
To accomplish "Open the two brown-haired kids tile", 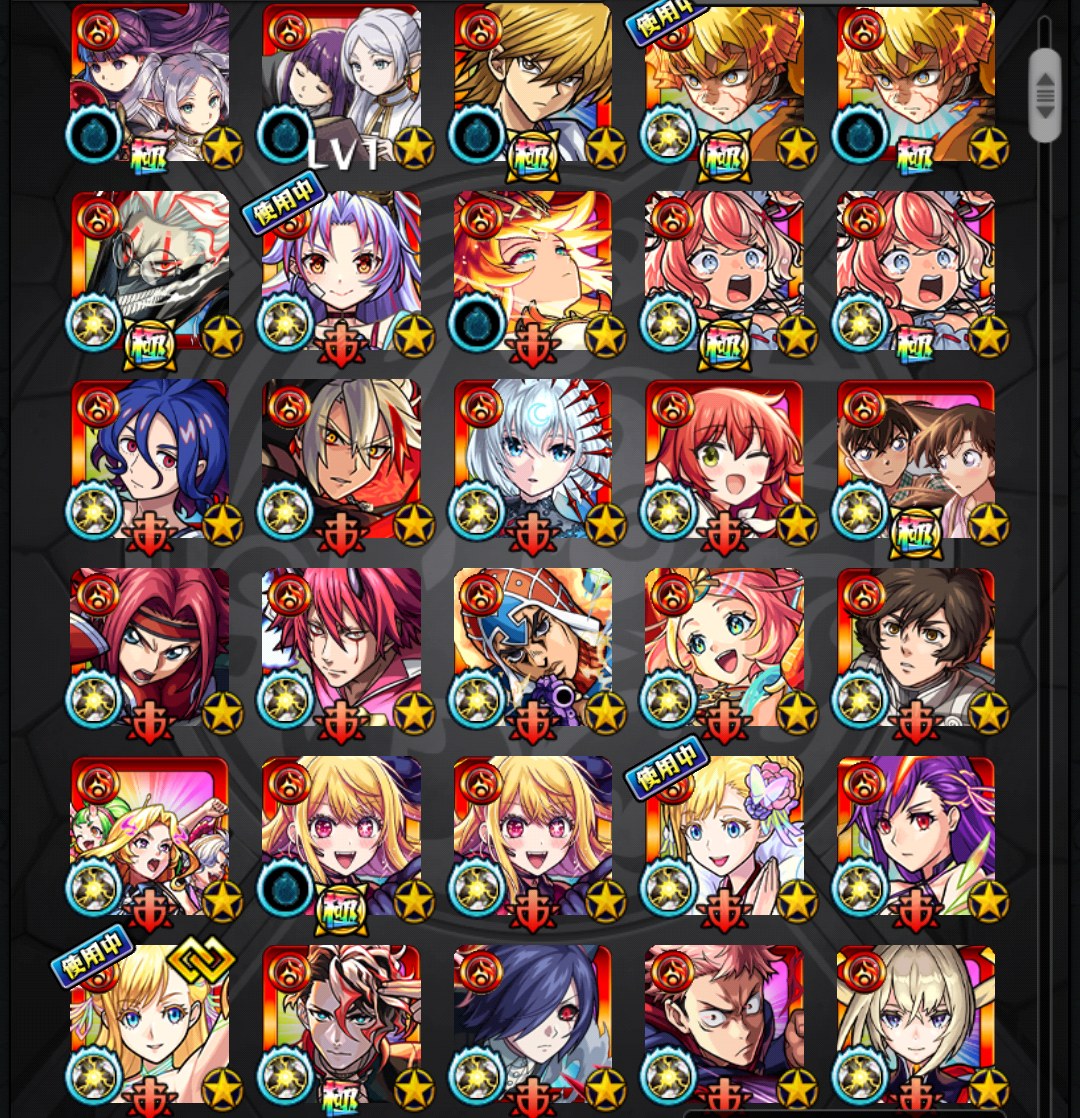I will click(x=916, y=460).
